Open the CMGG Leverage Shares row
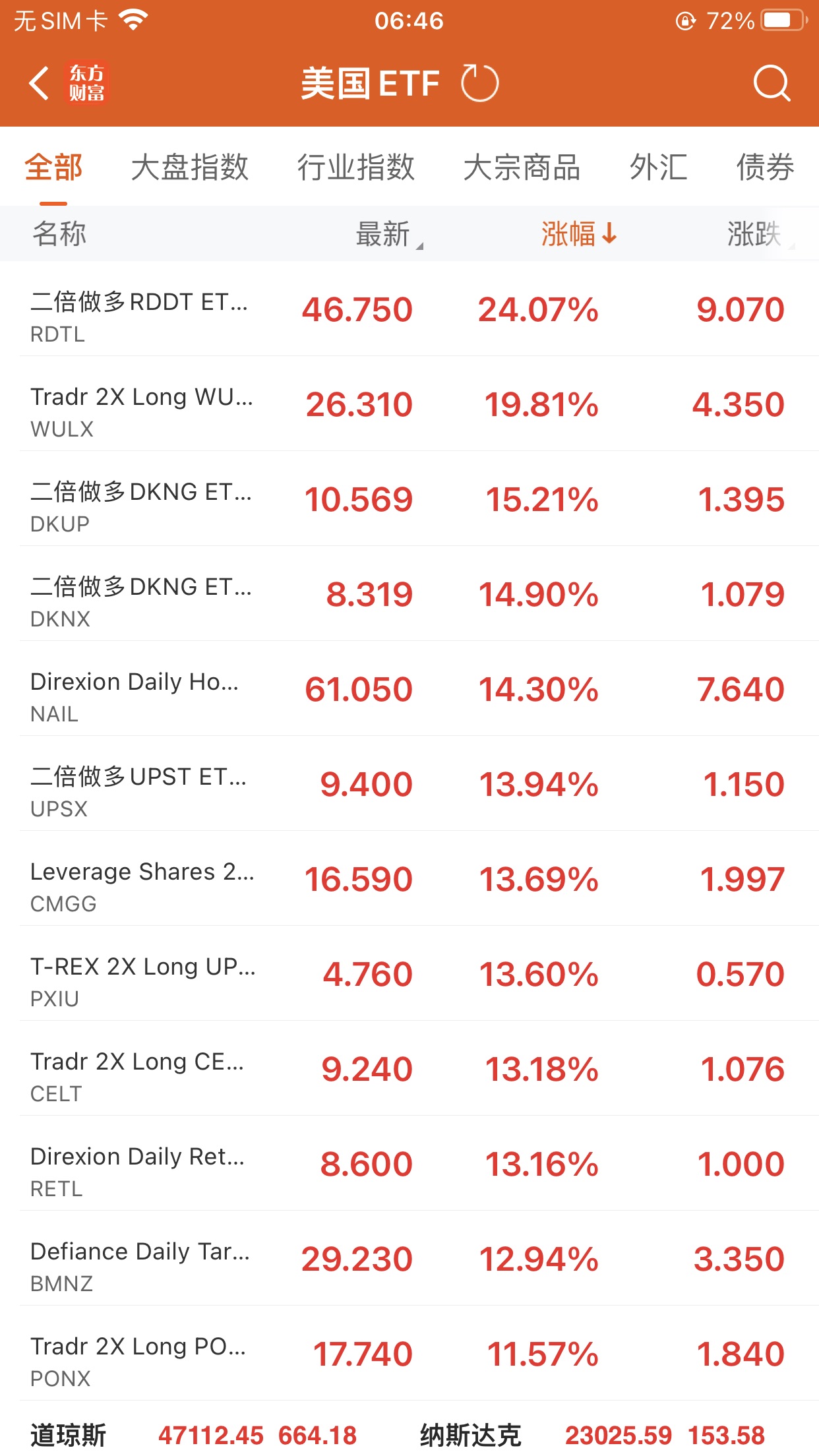Image resolution: width=819 pixels, height=1456 pixels. click(x=409, y=879)
